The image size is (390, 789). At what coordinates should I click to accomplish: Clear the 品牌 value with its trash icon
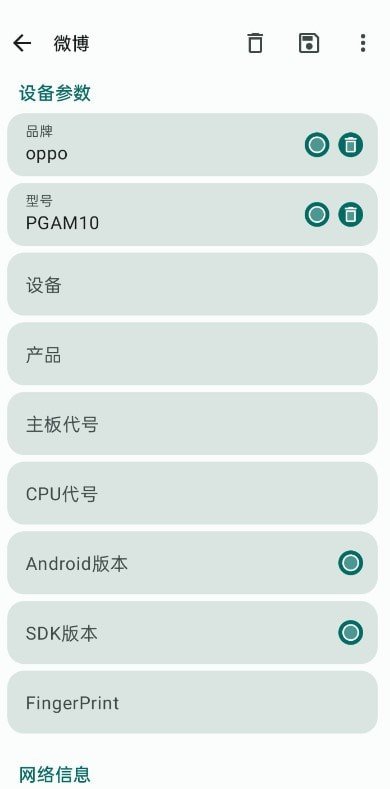351,145
